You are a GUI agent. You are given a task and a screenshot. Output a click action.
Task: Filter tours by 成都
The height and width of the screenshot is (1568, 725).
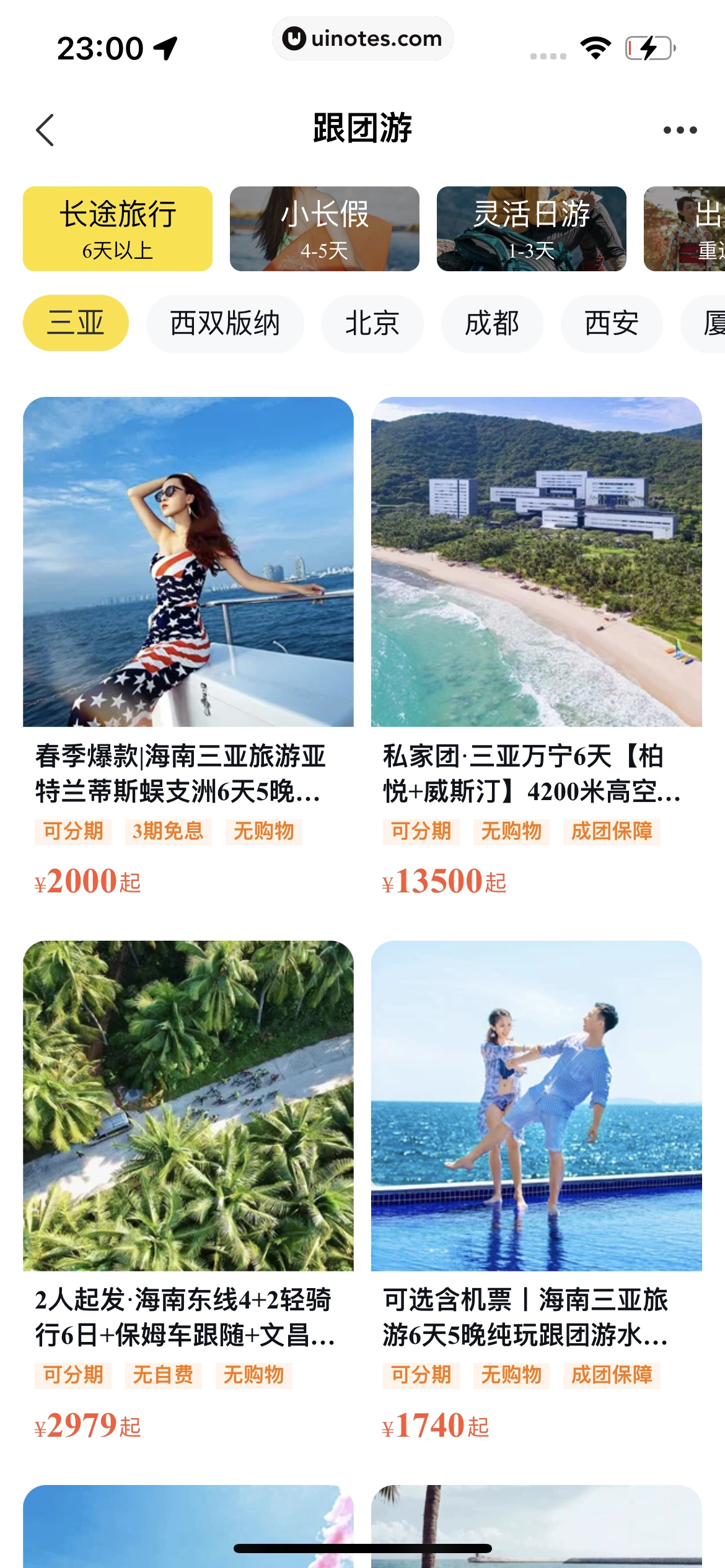point(492,323)
